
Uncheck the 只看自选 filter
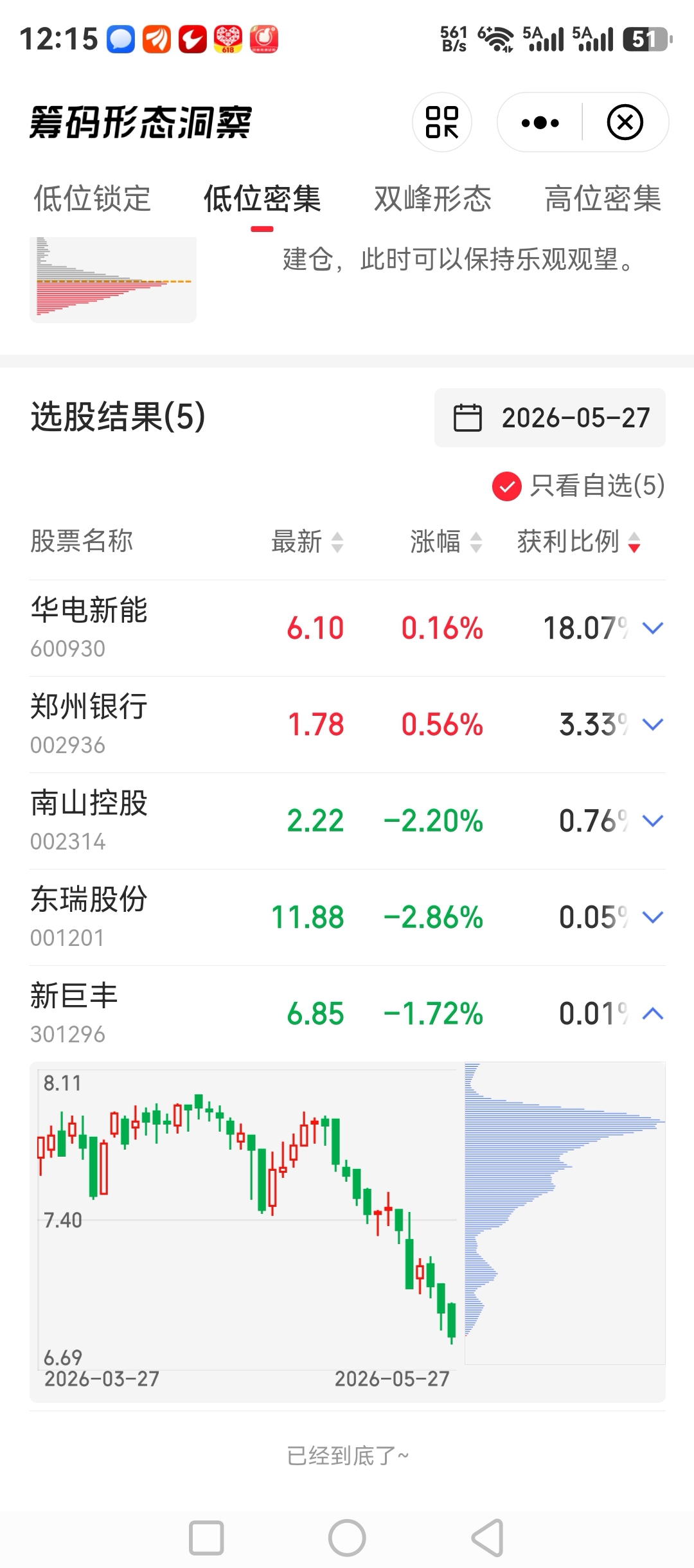(x=578, y=486)
